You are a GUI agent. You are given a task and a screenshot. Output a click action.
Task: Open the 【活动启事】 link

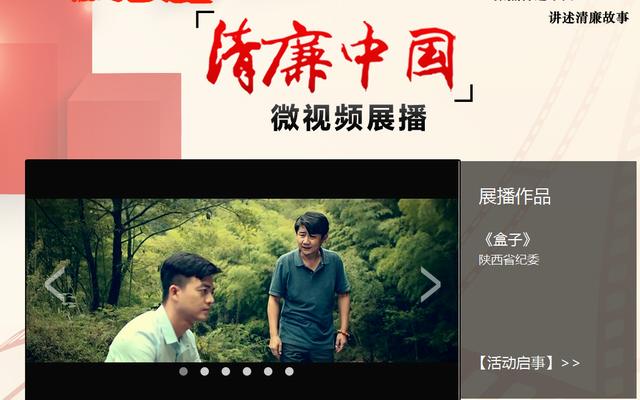[x=528, y=362]
